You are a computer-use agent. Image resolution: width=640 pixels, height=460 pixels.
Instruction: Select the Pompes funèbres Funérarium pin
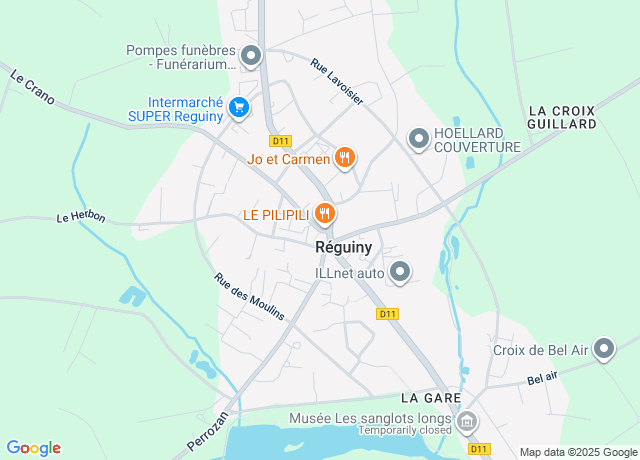pos(252,55)
